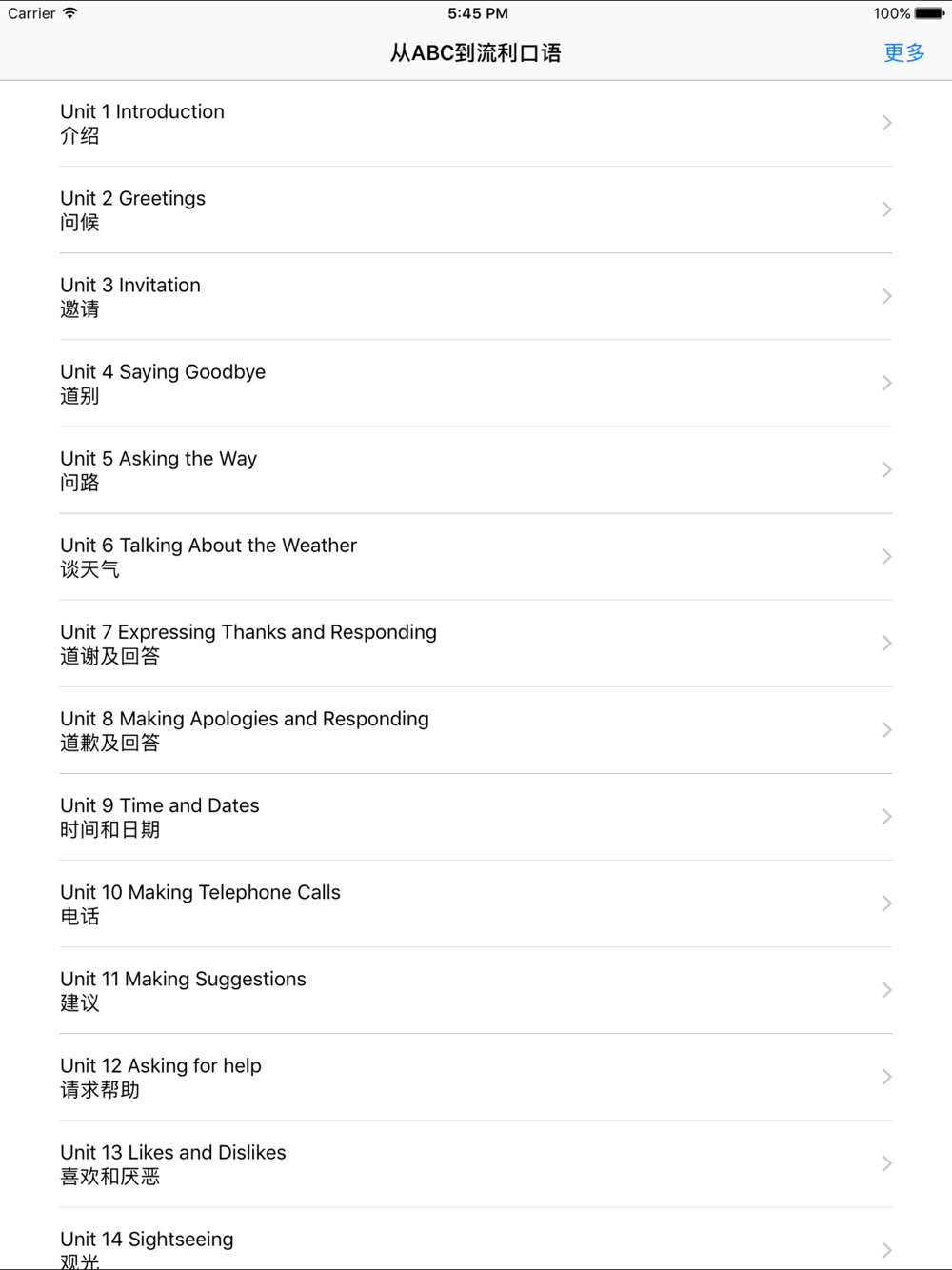Image resolution: width=952 pixels, height=1270 pixels.
Task: Open Unit 9 Time and Dates
Action: 474,816
